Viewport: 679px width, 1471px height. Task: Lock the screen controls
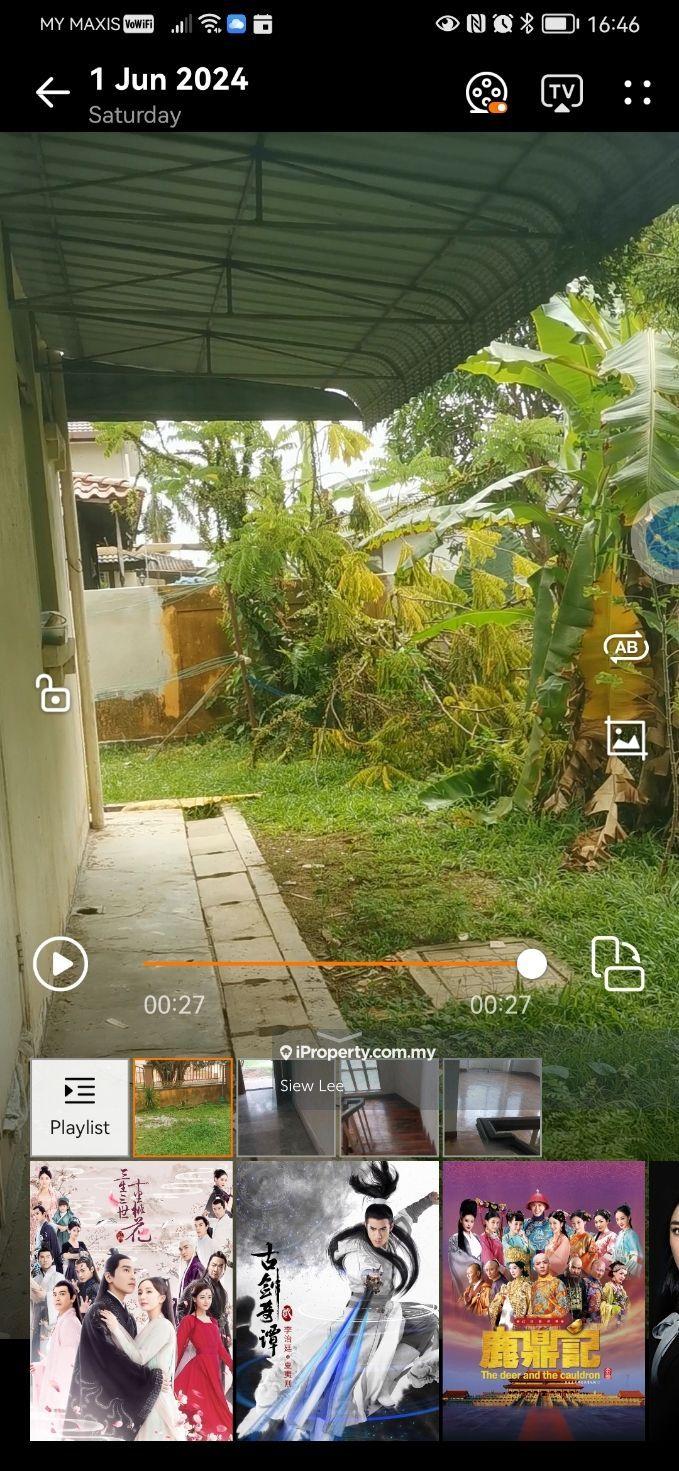[53, 693]
